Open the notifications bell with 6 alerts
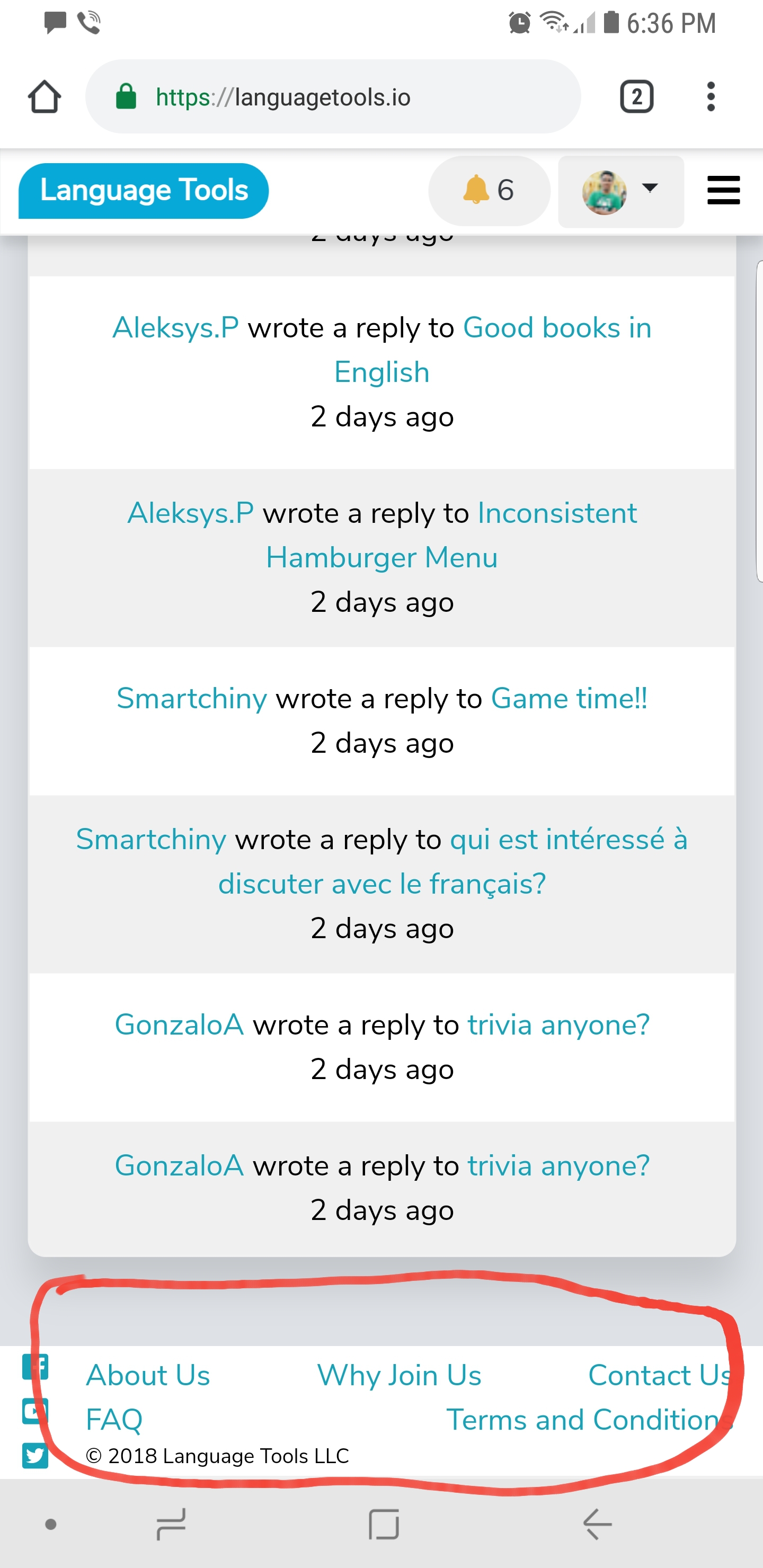This screenshot has width=763, height=1568. (x=489, y=191)
